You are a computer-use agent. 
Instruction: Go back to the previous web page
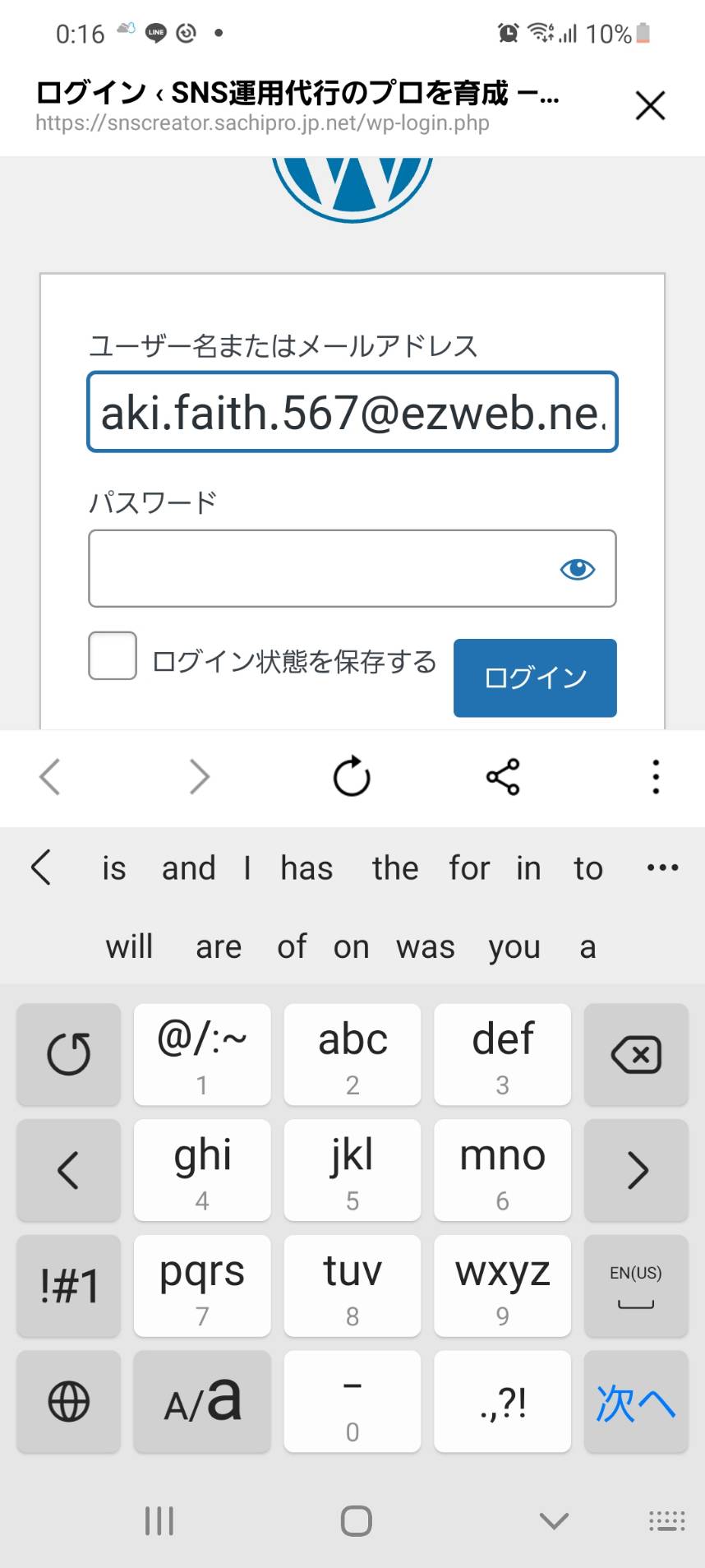tap(50, 776)
